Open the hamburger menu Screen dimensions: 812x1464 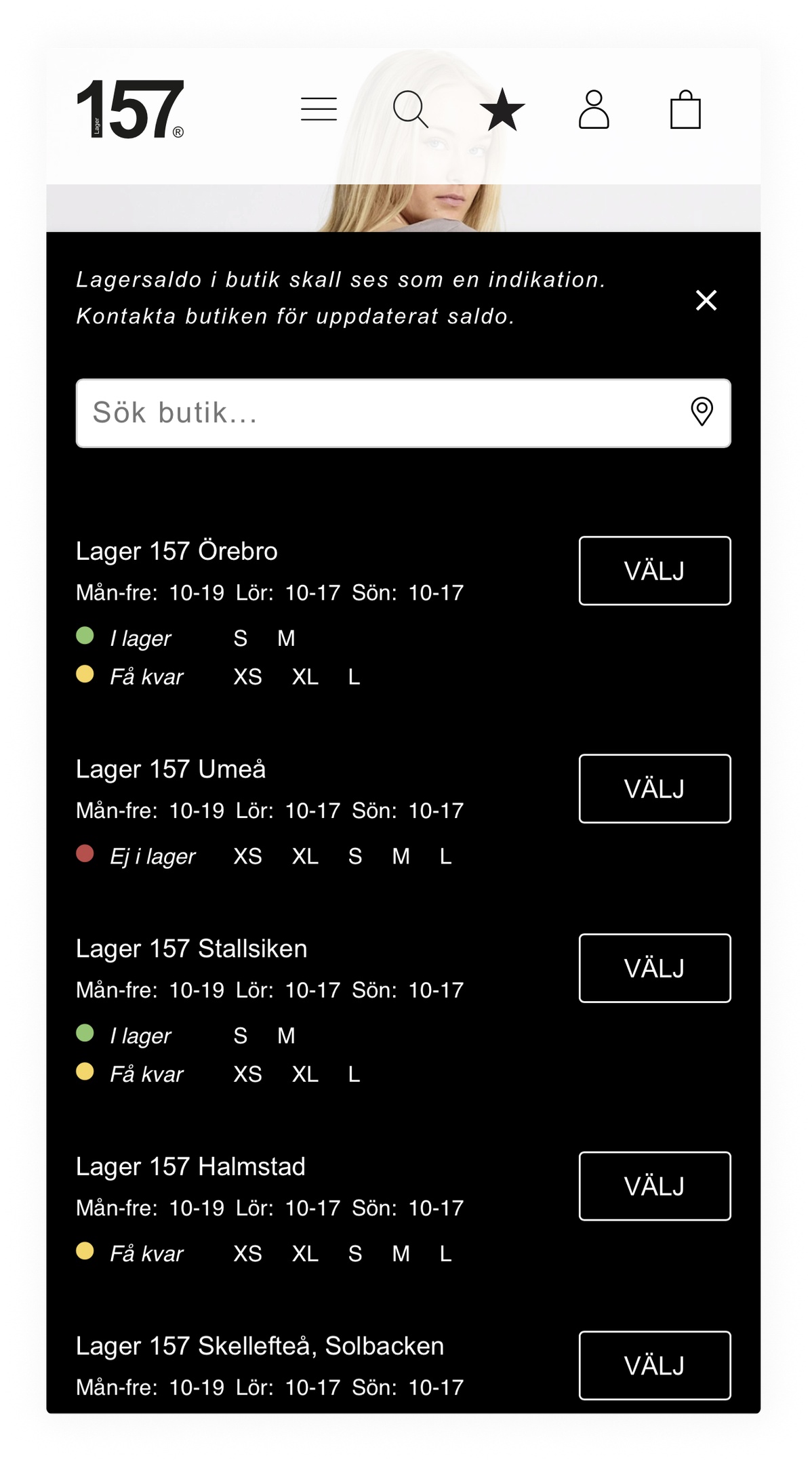319,109
